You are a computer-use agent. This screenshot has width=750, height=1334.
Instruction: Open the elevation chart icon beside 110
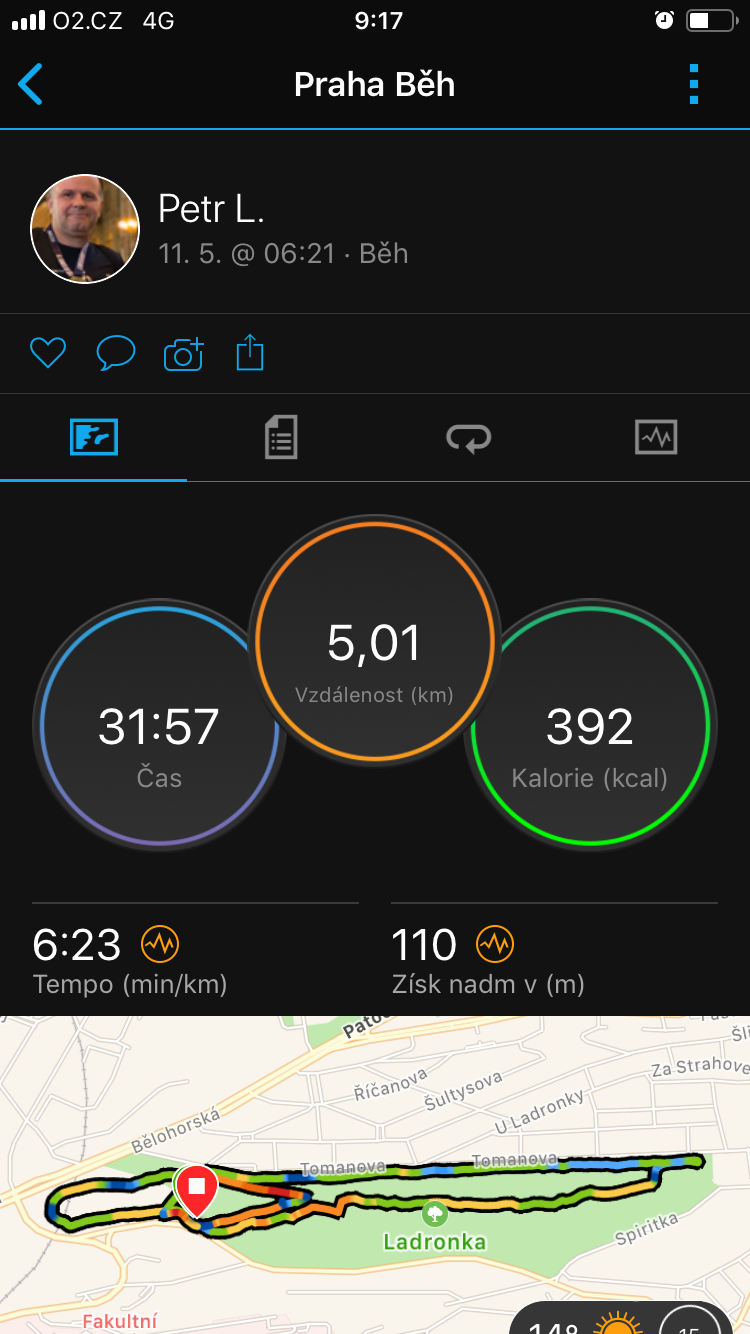tap(494, 944)
